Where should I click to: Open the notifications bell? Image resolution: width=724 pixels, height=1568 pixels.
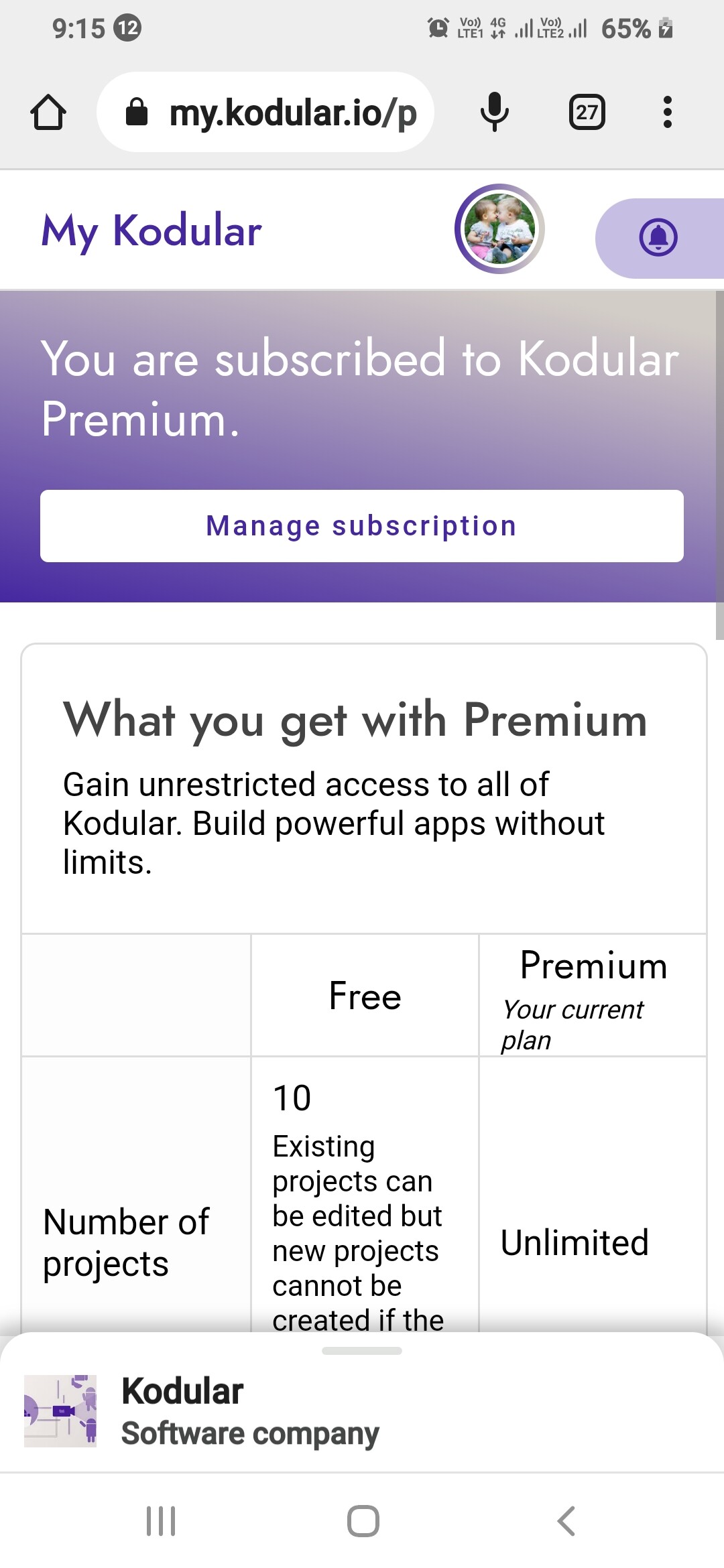659,238
